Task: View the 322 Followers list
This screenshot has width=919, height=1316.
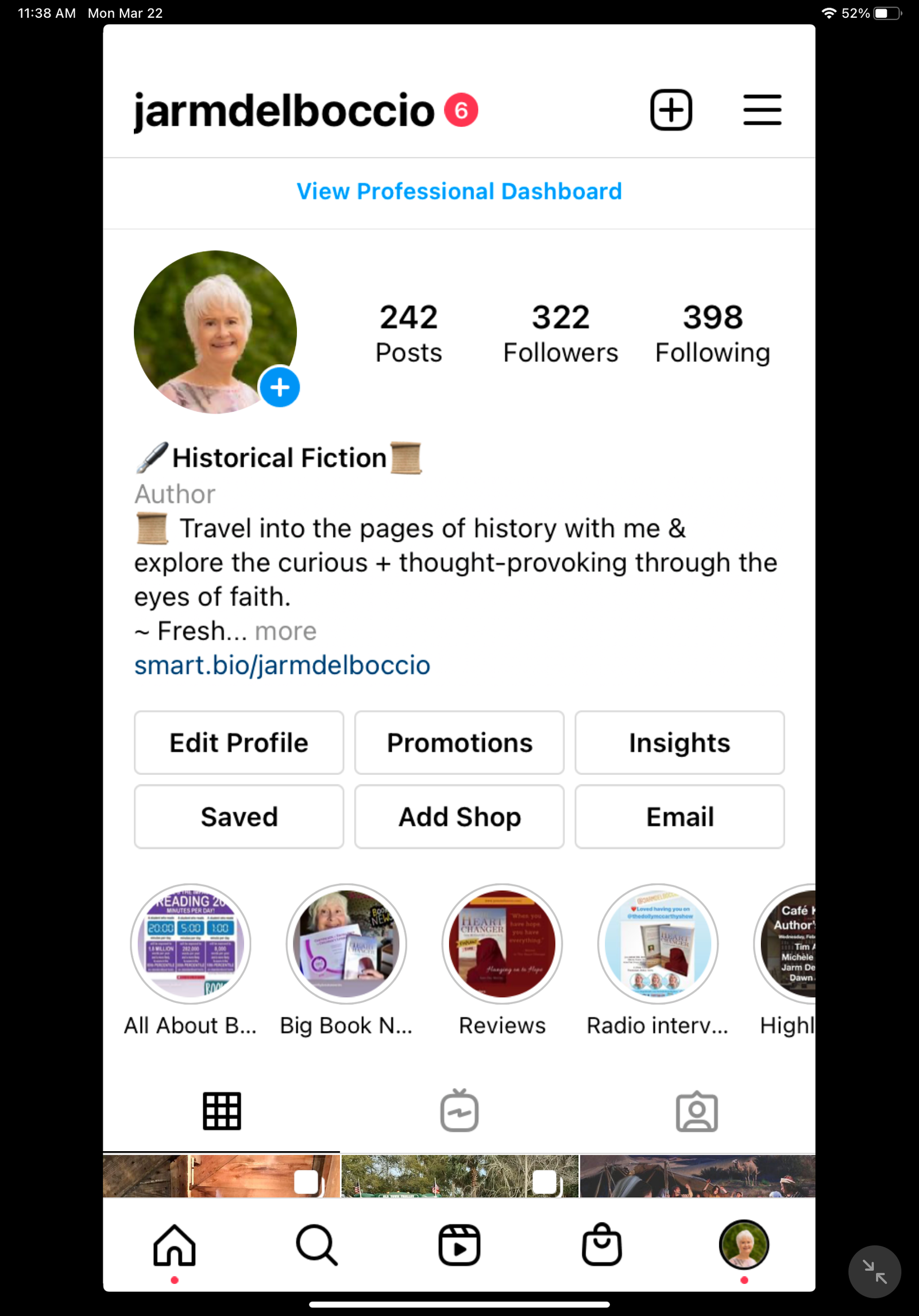Action: coord(561,334)
